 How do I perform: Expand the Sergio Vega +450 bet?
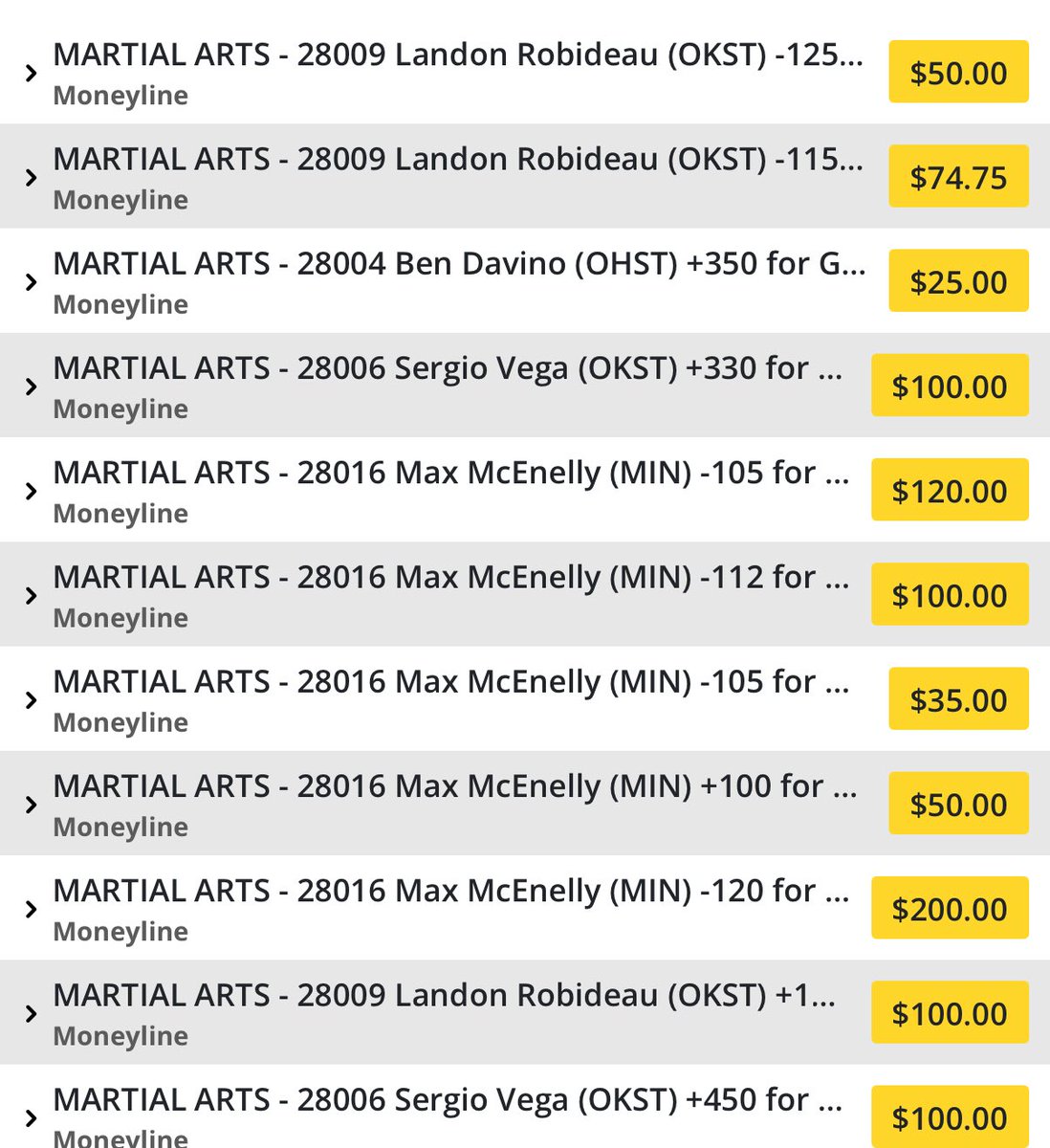pyautogui.click(x=32, y=1117)
